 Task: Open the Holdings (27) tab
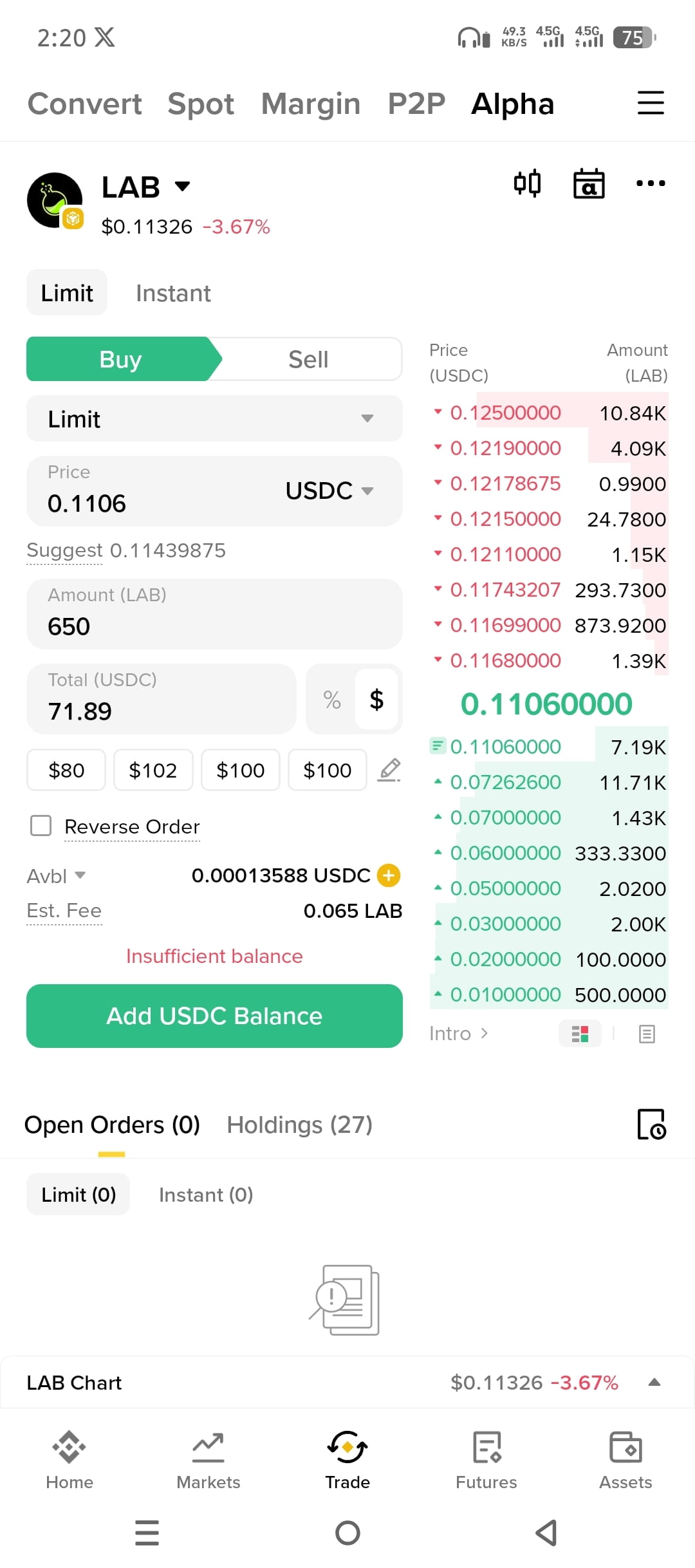(x=300, y=1125)
